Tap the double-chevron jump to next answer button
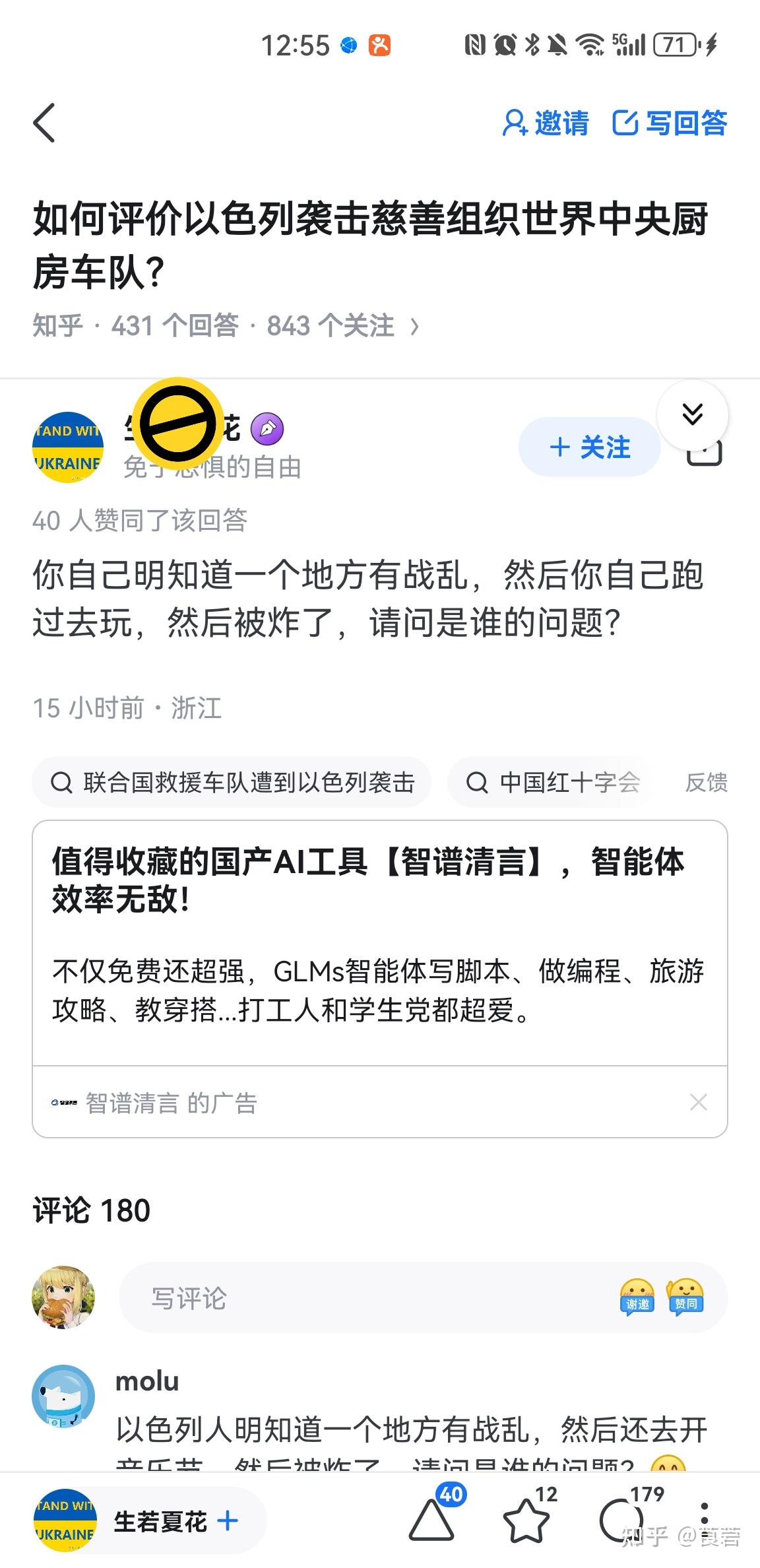This screenshot has width=760, height=1568. click(692, 415)
